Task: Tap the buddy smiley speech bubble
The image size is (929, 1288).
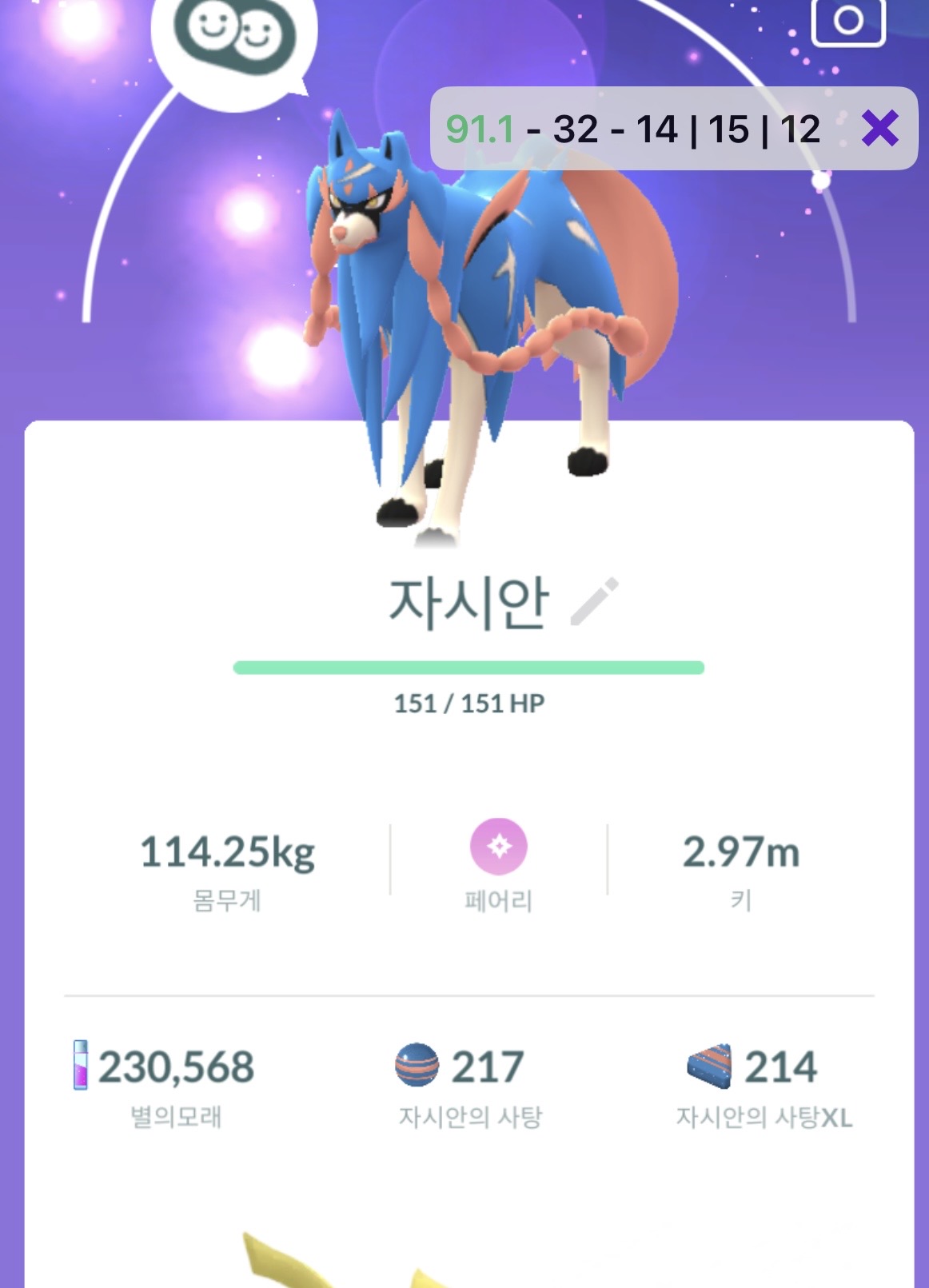Action: pyautogui.click(x=234, y=36)
